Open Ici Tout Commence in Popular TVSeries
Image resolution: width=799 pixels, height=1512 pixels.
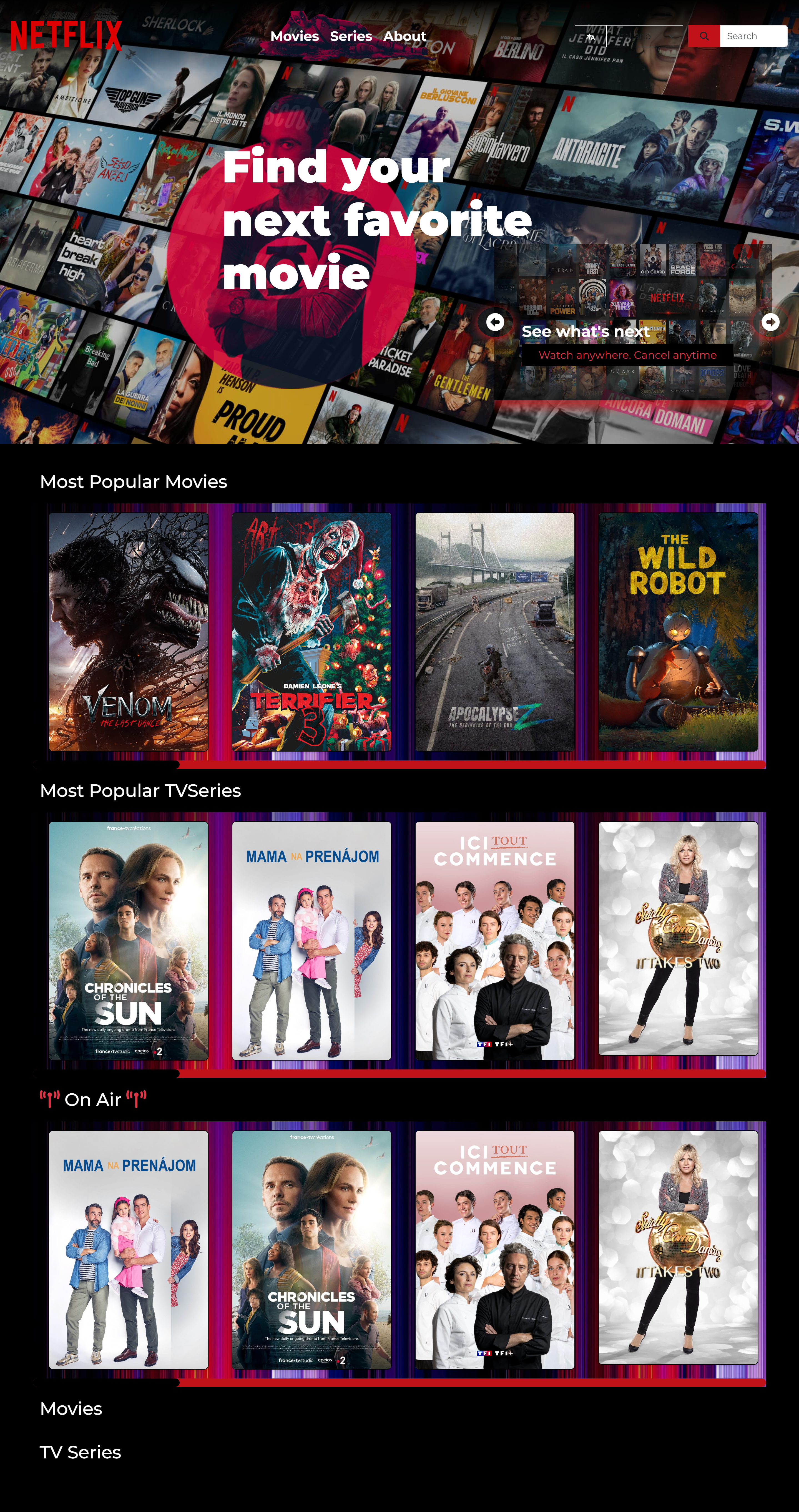point(495,940)
